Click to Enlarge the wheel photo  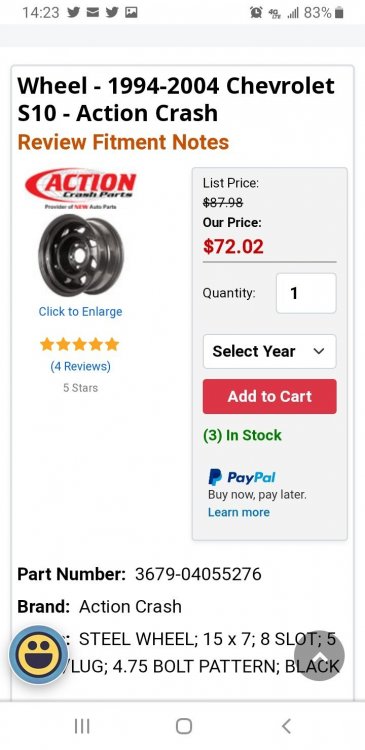80,312
